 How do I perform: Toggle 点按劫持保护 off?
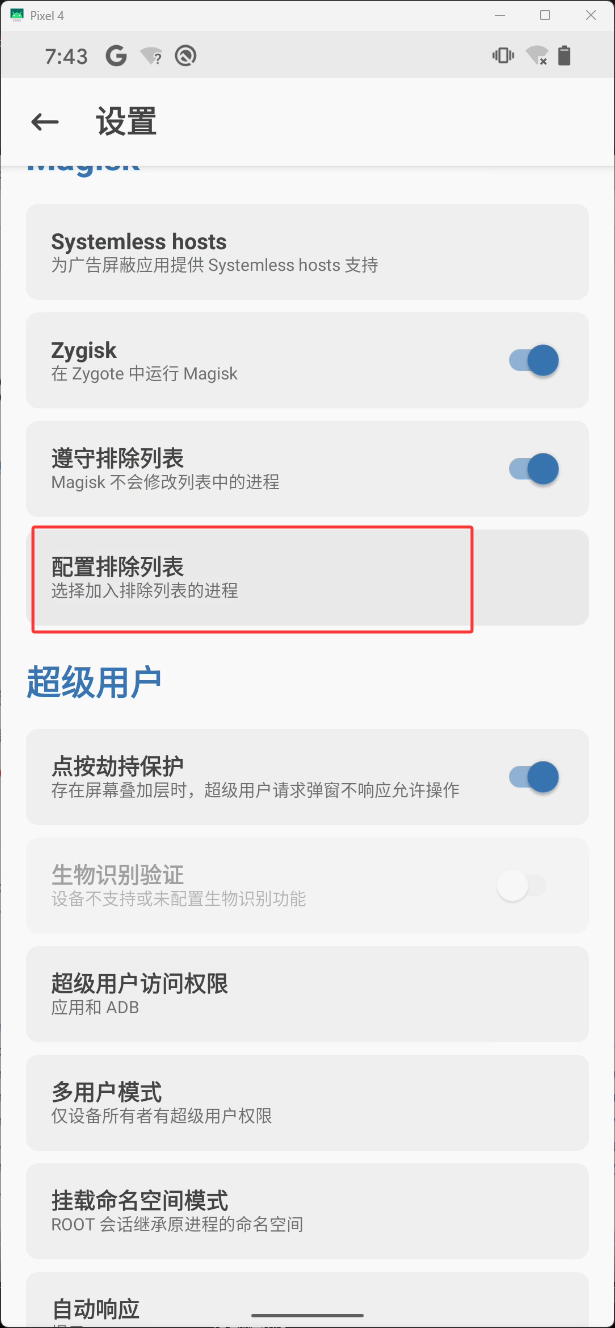533,776
